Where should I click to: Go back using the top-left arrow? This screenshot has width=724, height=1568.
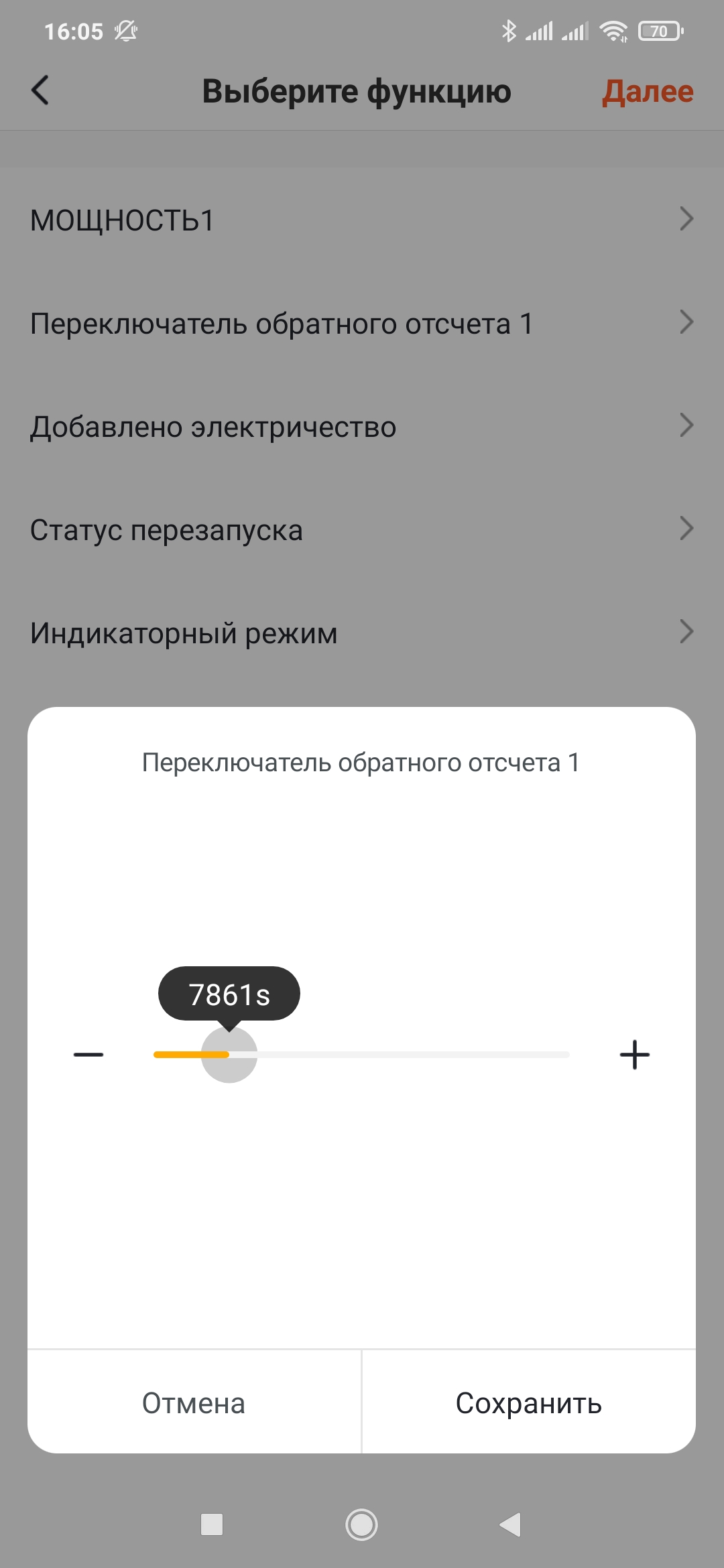click(40, 90)
